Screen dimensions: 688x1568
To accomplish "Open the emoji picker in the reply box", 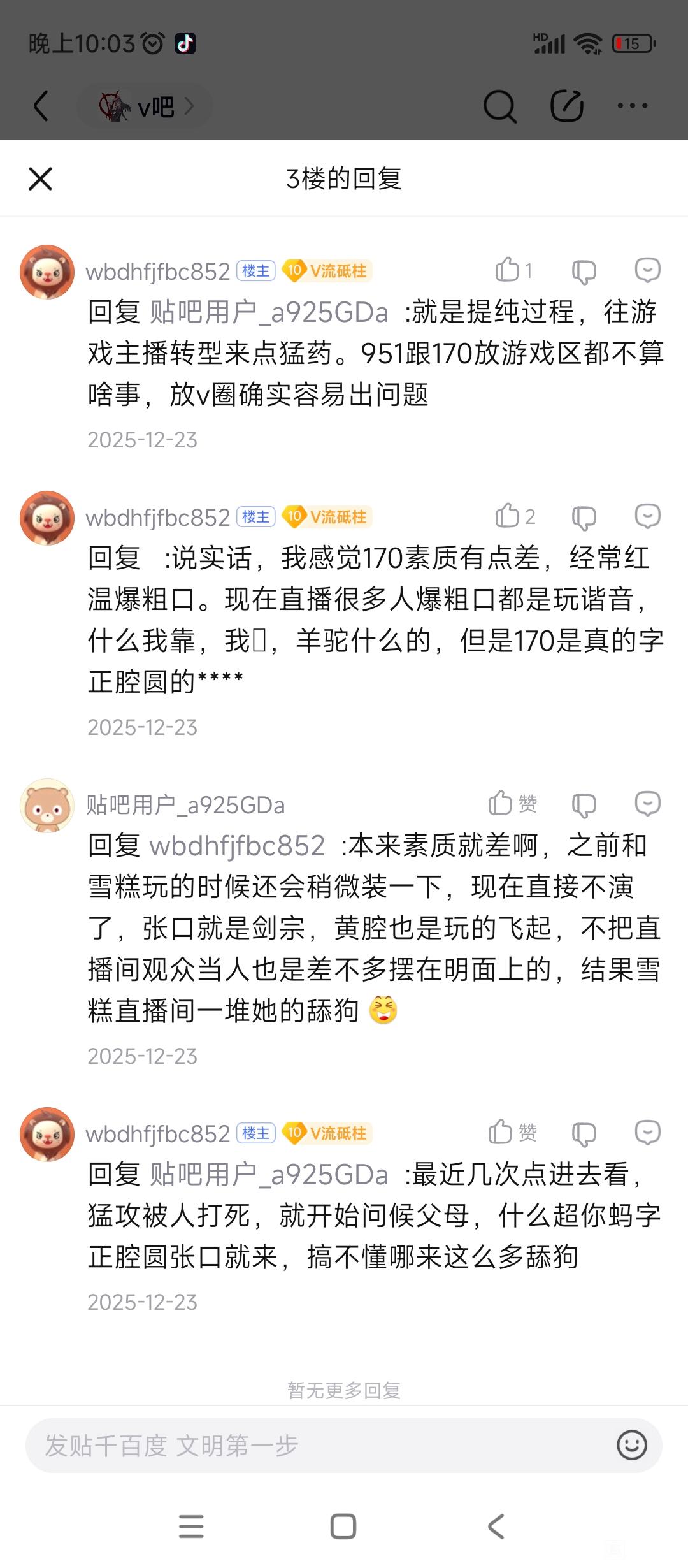I will click(631, 1446).
